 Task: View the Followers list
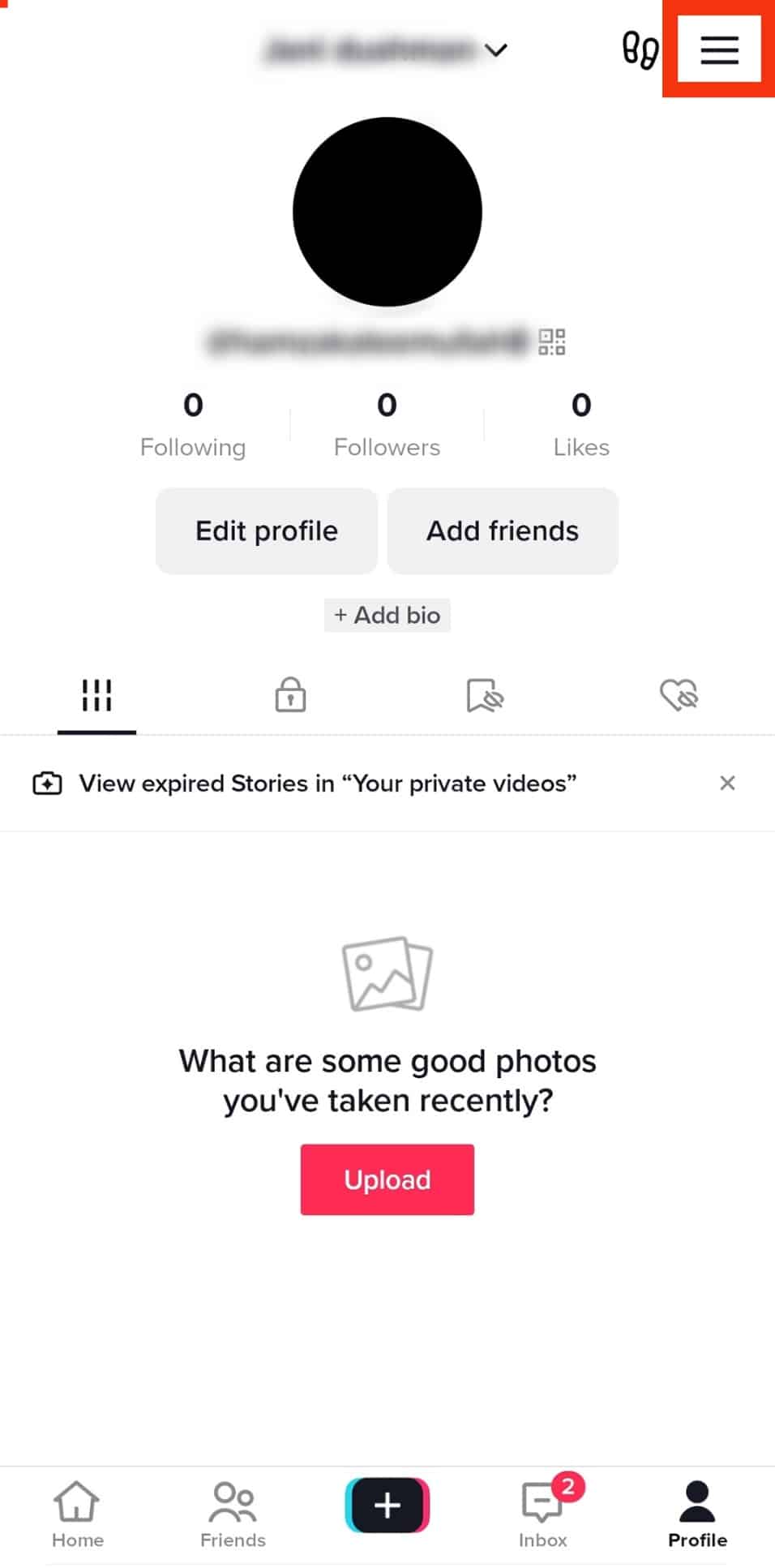[387, 425]
